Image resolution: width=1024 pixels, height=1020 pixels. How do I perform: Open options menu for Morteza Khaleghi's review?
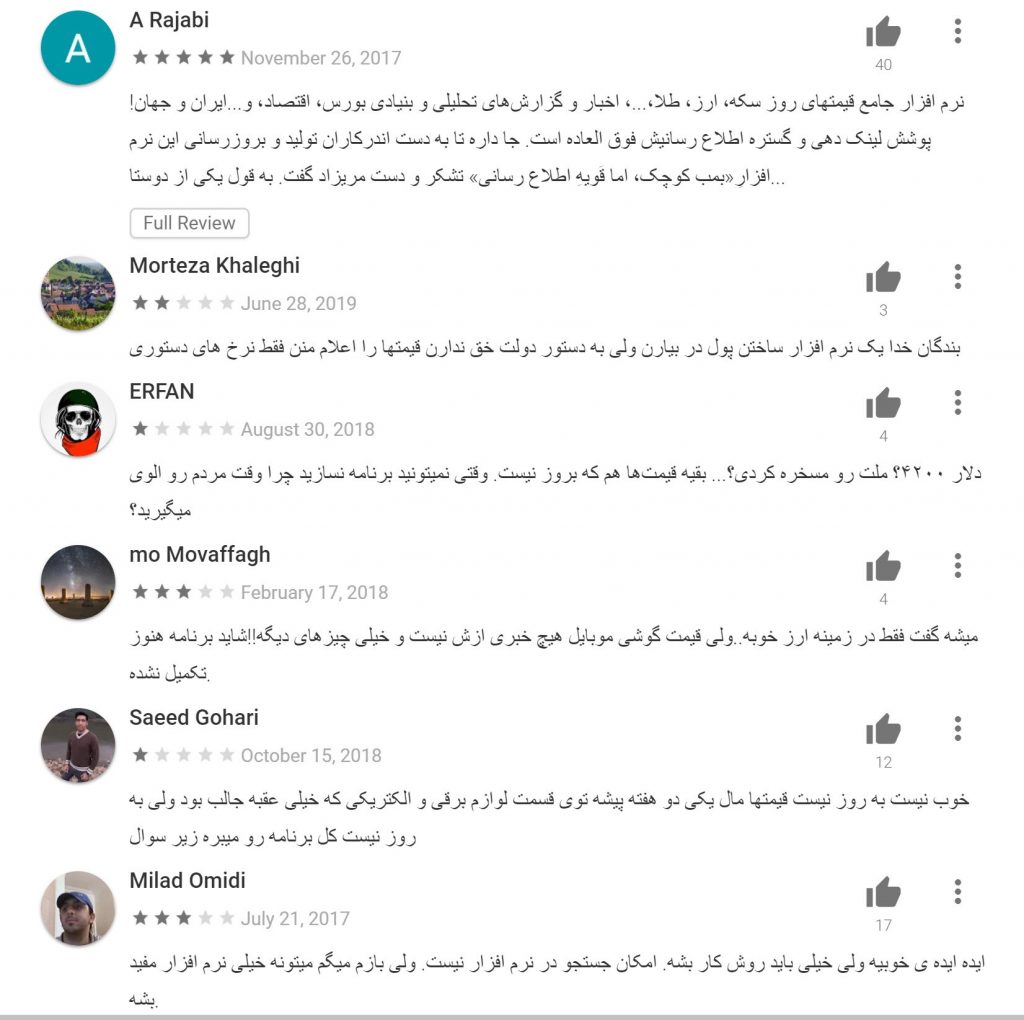(957, 277)
